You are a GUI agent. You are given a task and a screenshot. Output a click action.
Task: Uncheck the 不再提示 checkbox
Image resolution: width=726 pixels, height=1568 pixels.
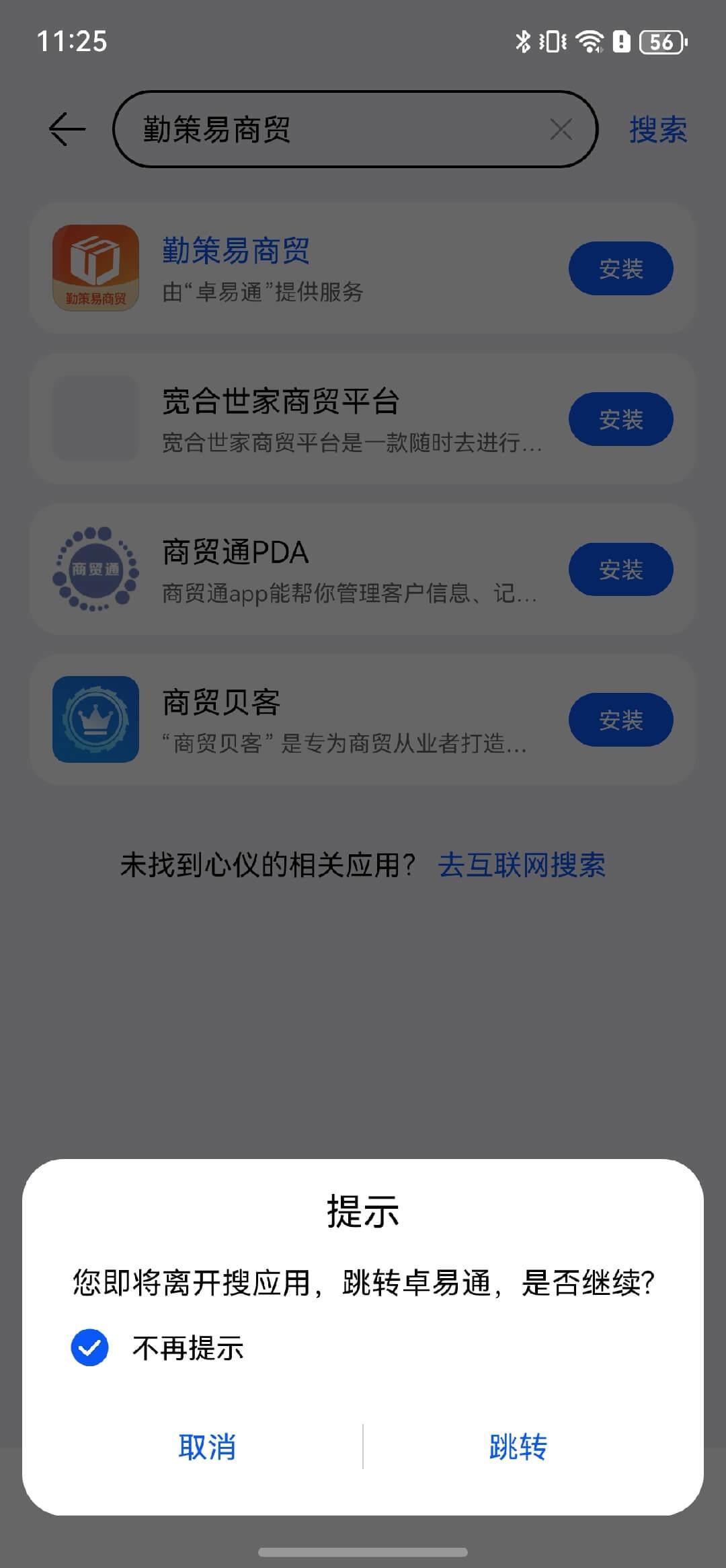(90, 1347)
